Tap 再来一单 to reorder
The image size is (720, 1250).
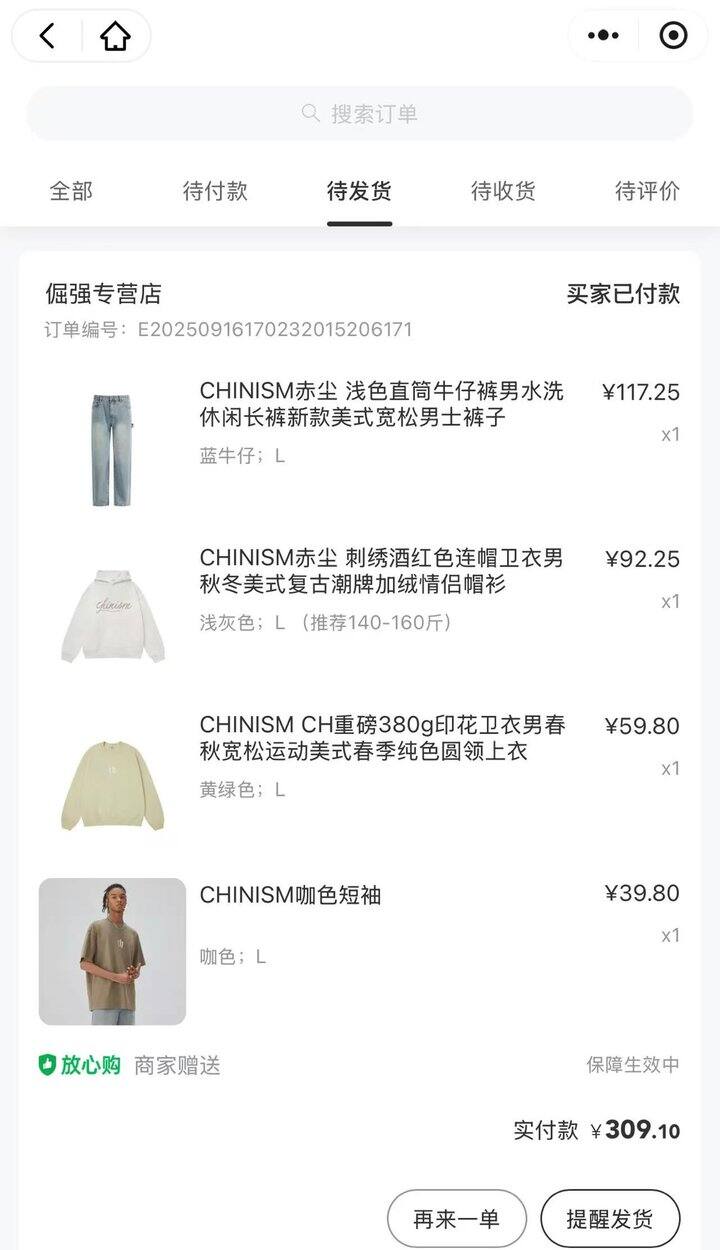[x=456, y=1219]
